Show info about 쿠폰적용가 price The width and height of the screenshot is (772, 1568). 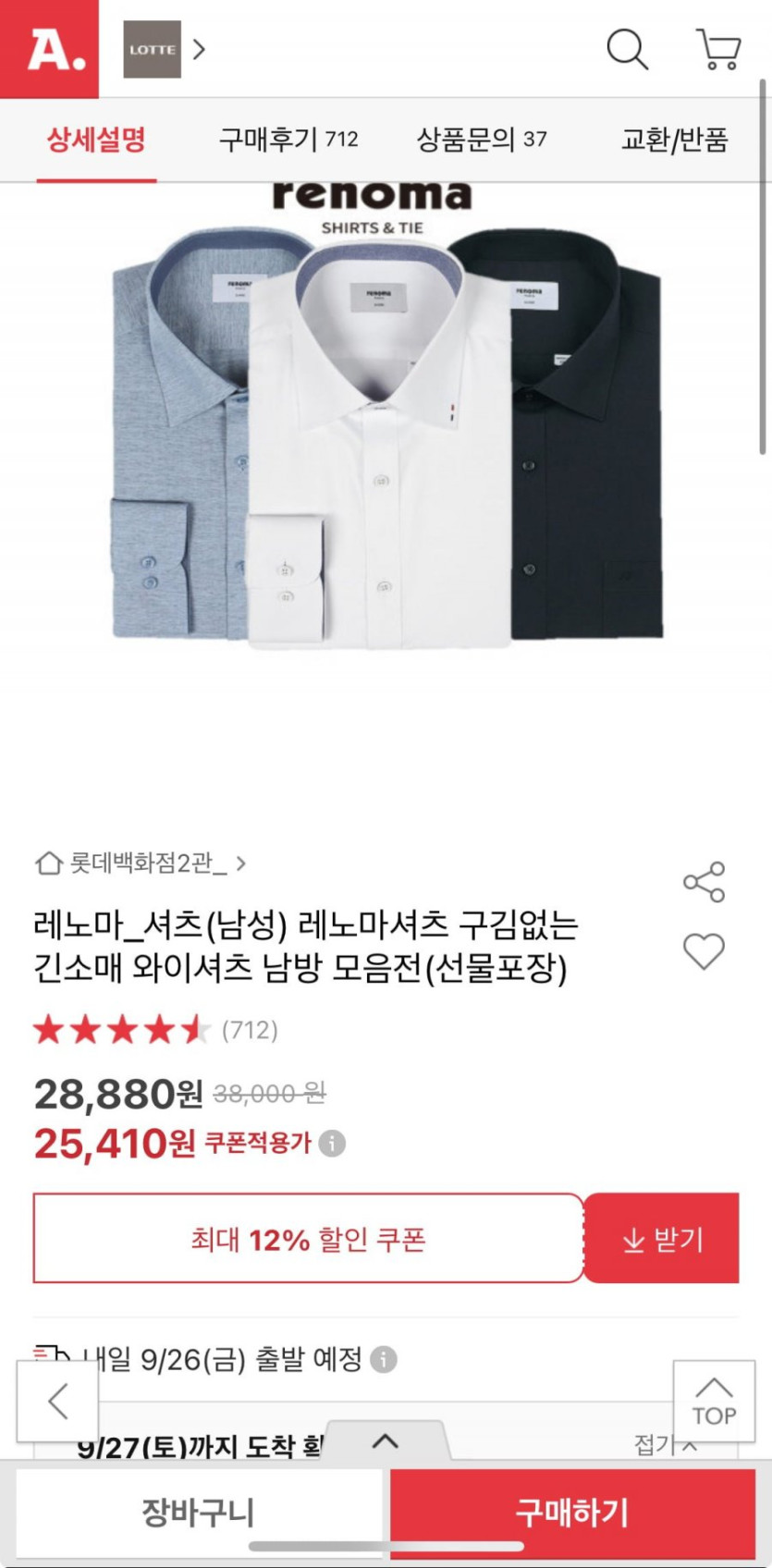click(332, 1144)
